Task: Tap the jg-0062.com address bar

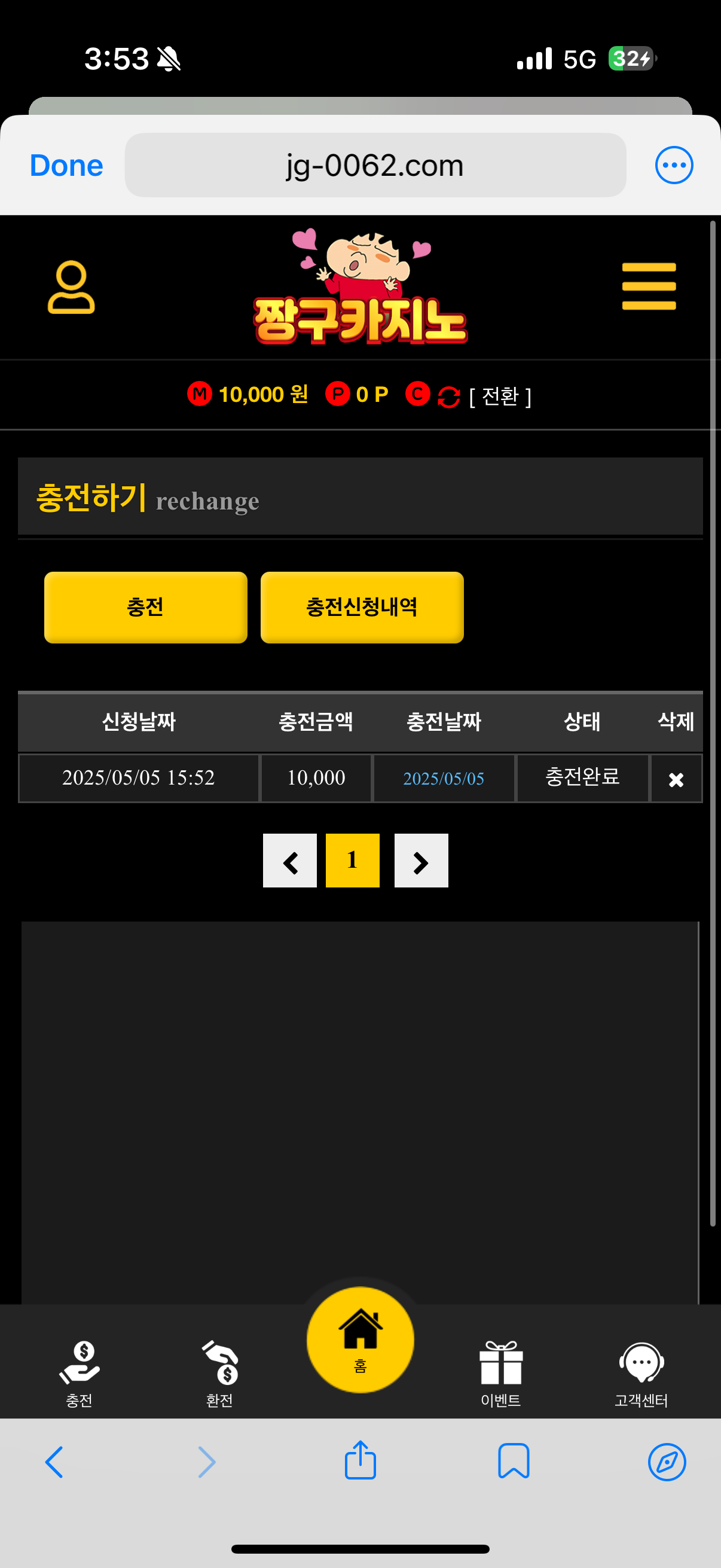Action: (375, 165)
